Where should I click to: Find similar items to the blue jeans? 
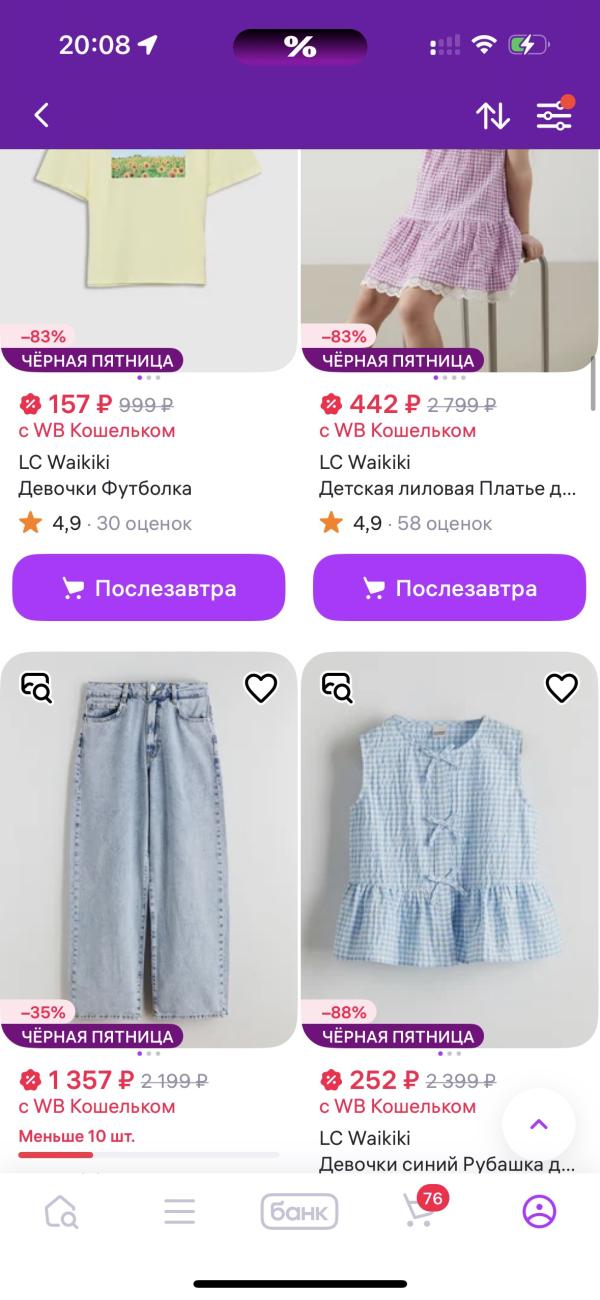tap(37, 687)
